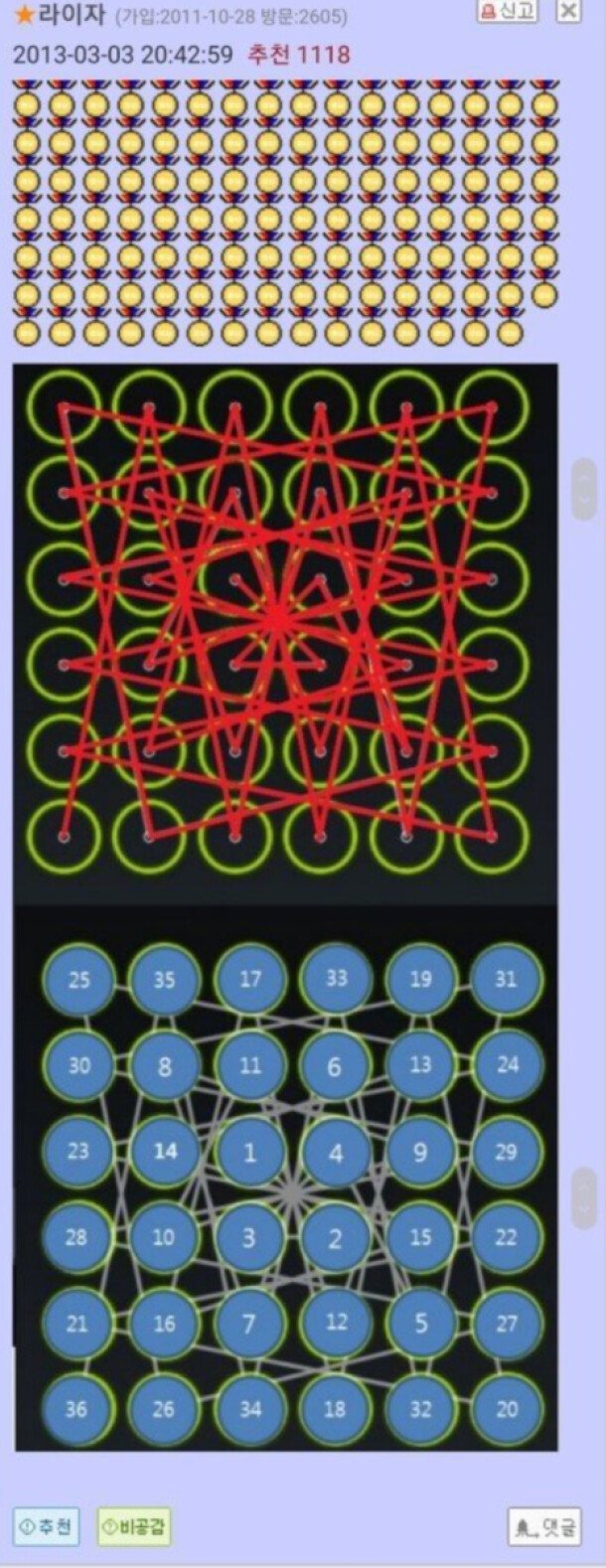
Task: Close the post popup
Action: click(x=567, y=11)
